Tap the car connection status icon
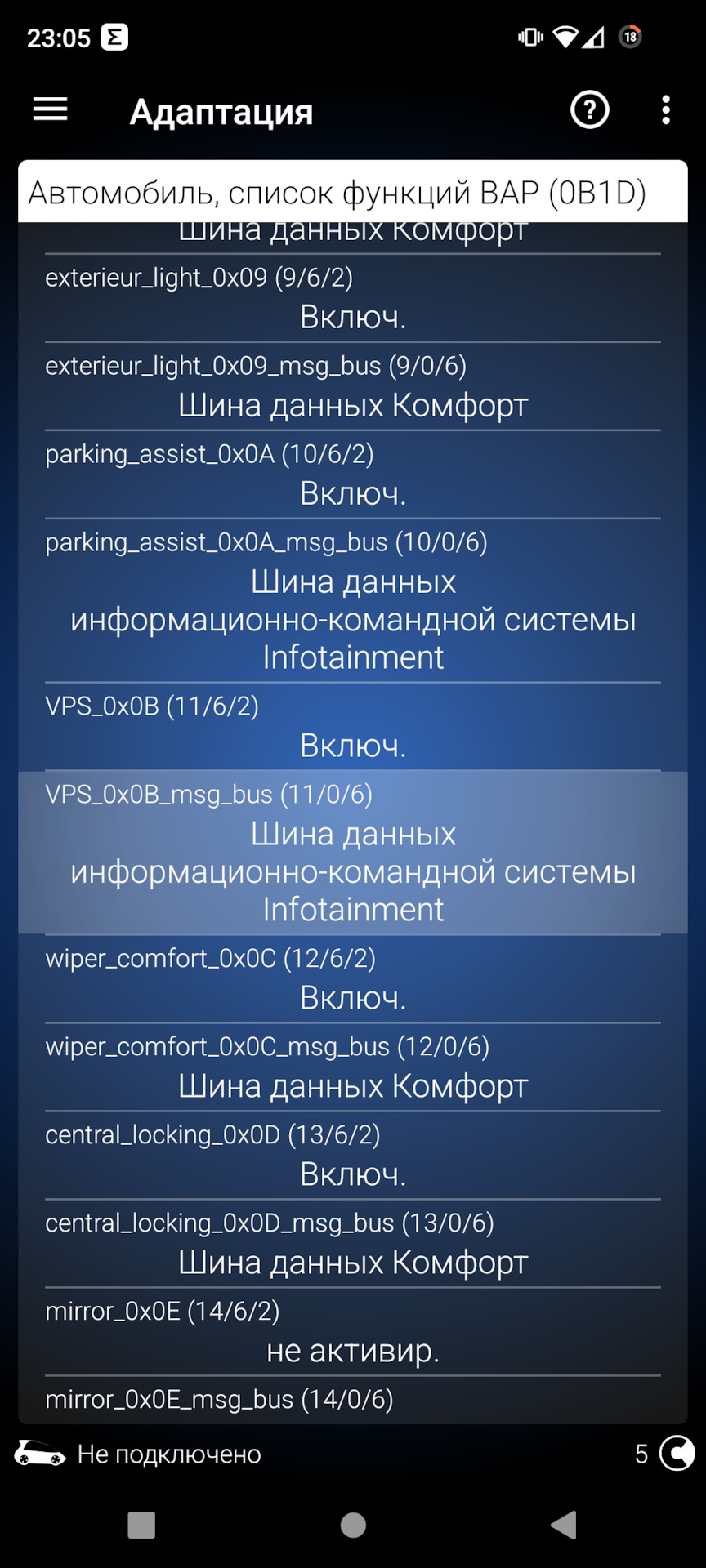This screenshot has height=1568, width=706. pyautogui.click(x=37, y=1454)
